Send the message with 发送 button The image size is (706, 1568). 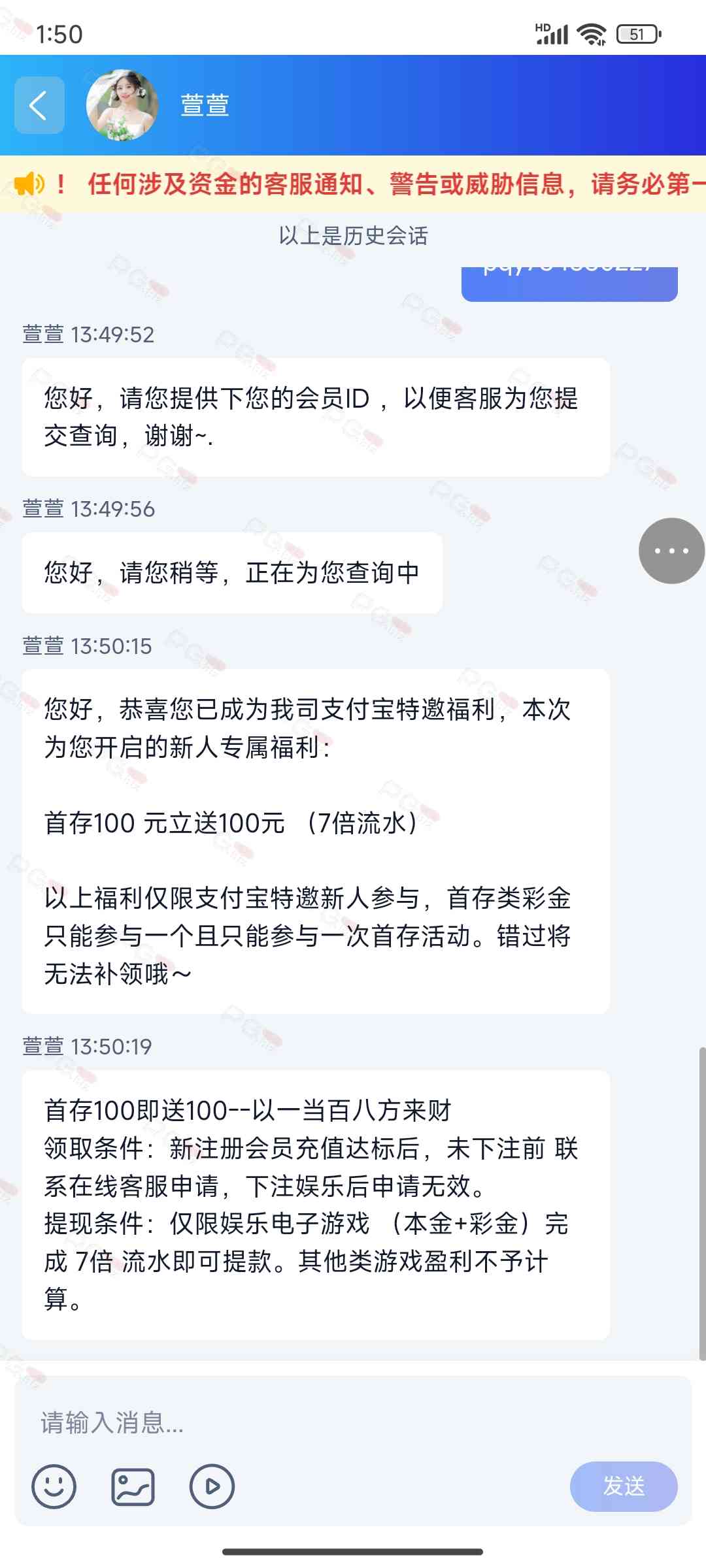(623, 1486)
